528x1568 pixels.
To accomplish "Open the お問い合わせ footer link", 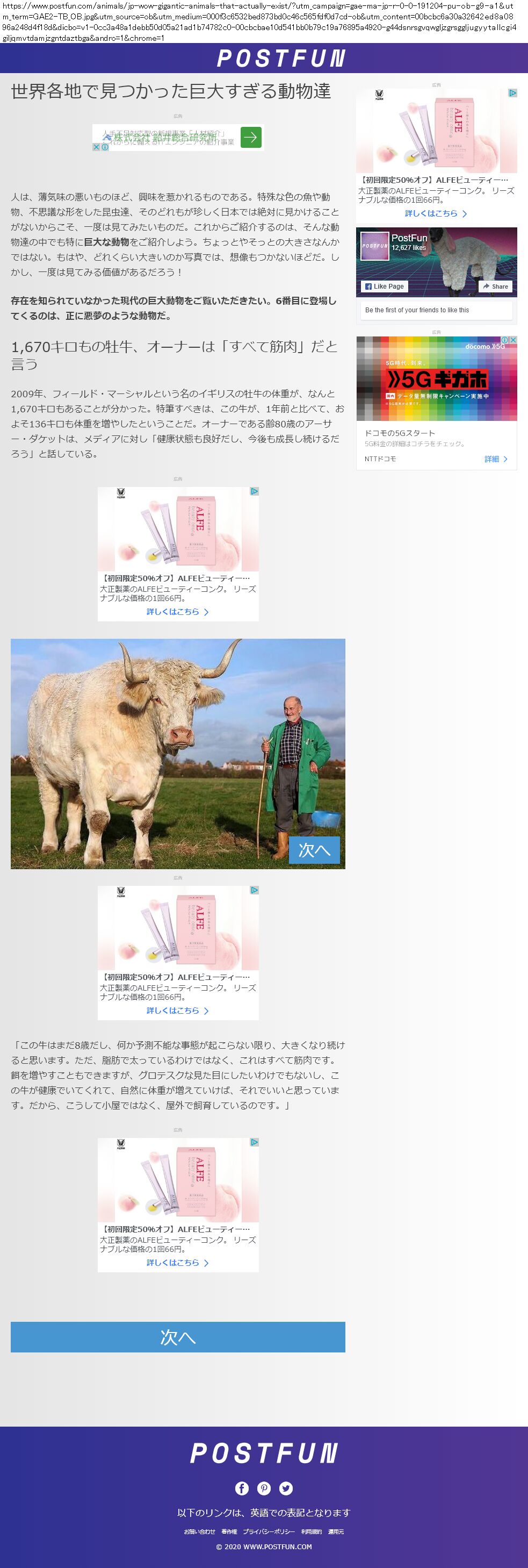I will coord(199,1531).
